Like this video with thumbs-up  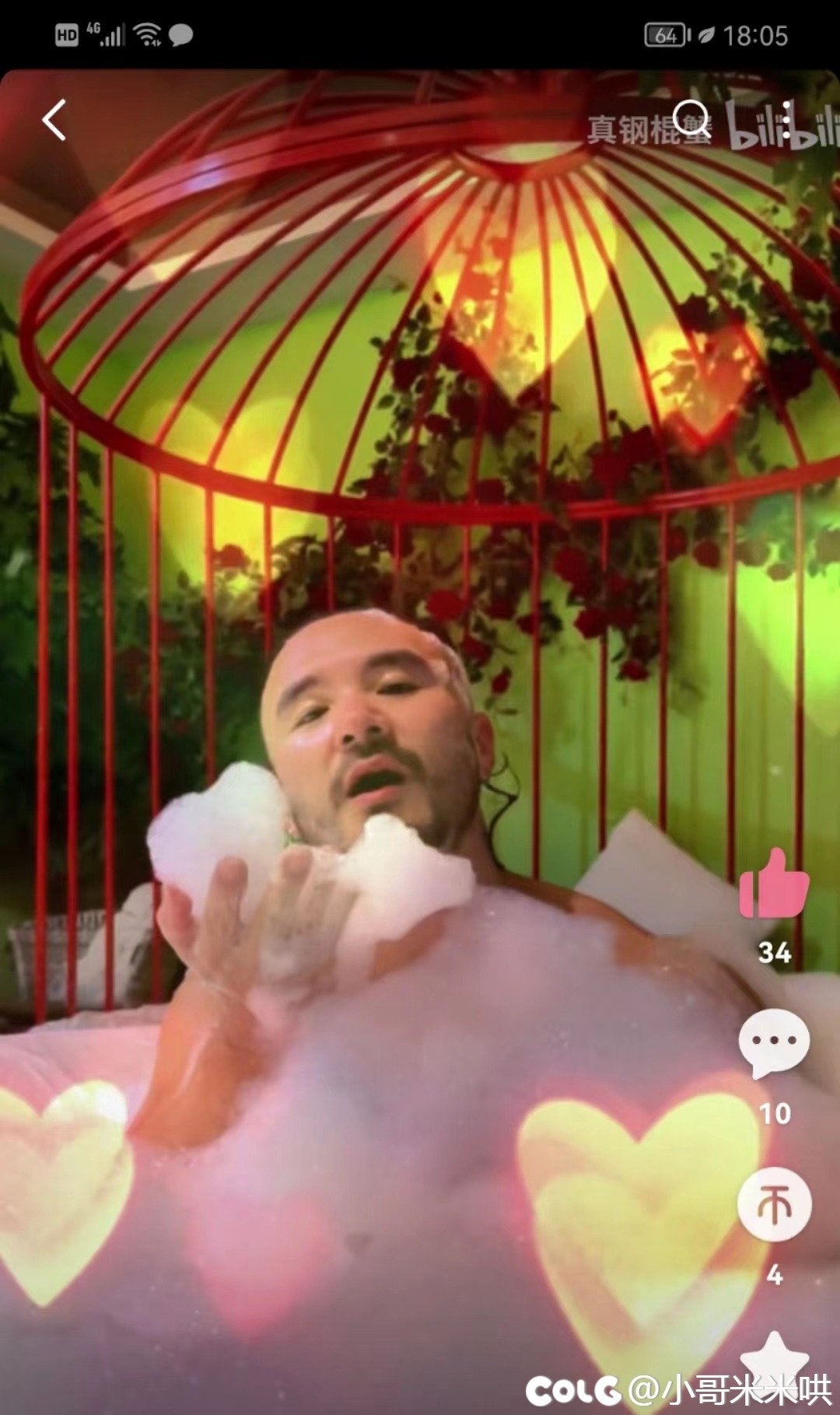[x=774, y=886]
